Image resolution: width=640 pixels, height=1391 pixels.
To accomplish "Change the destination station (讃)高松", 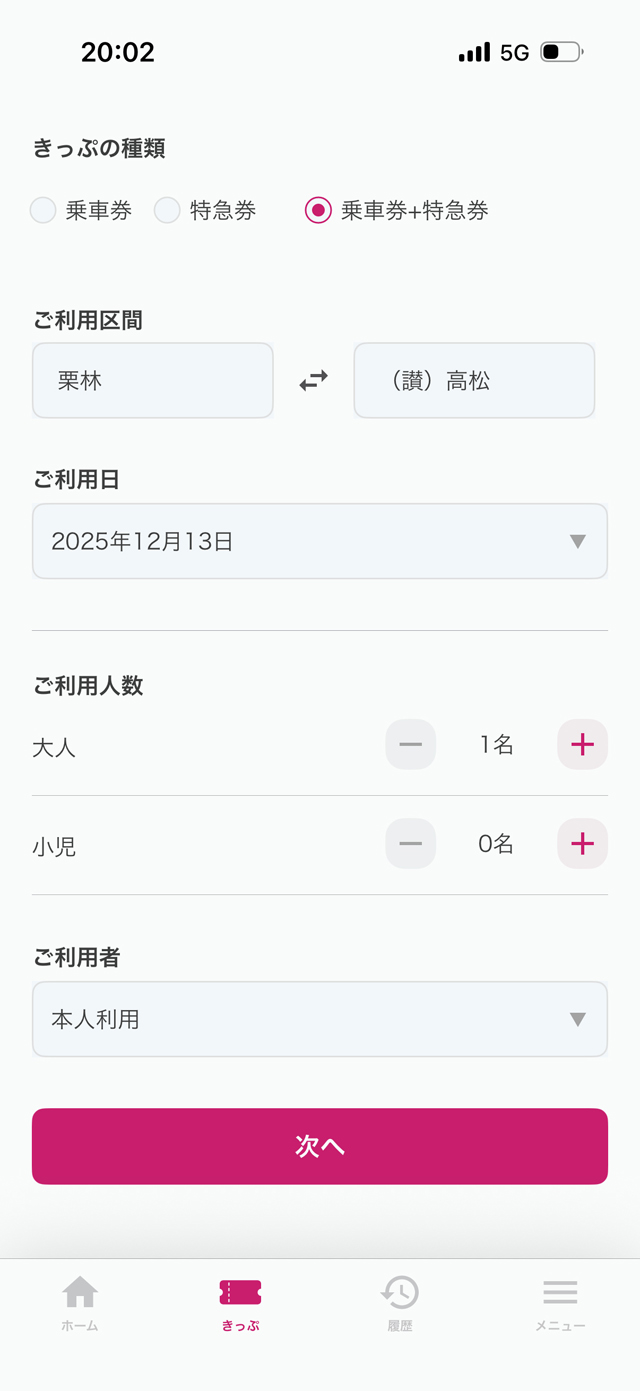I will (x=474, y=380).
